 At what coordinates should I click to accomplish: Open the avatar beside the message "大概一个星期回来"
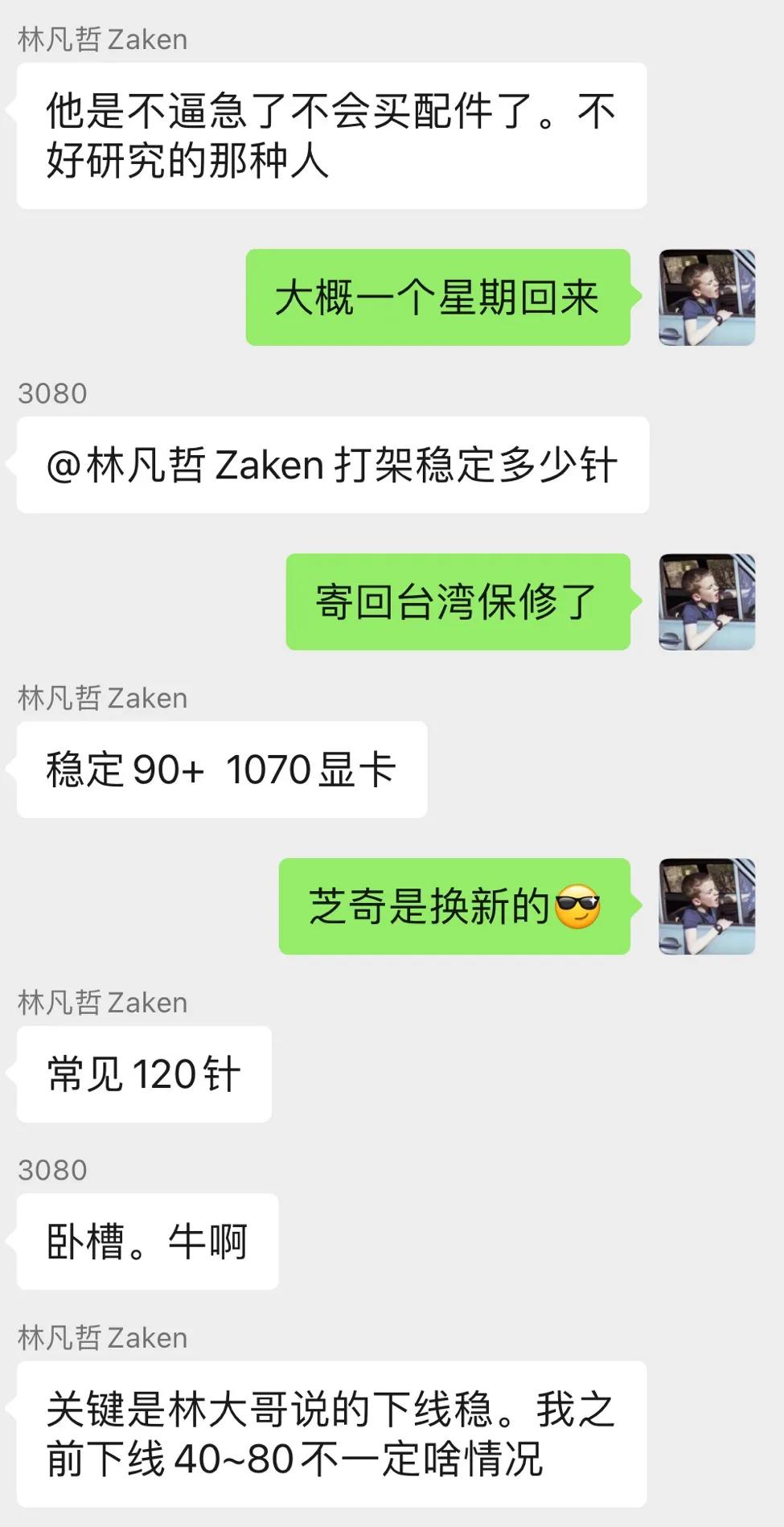(x=706, y=298)
